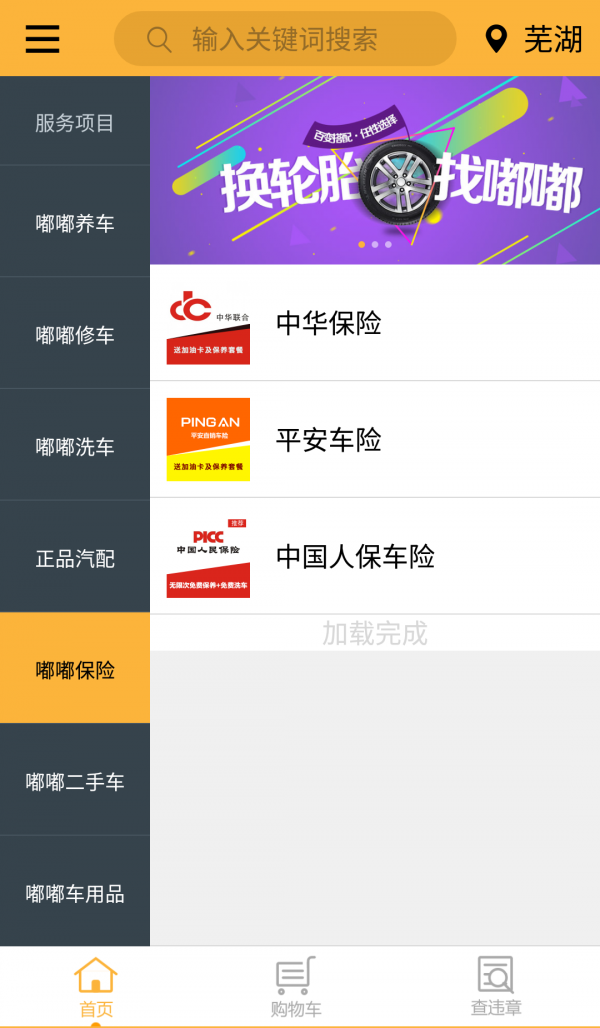This screenshot has height=1028, width=600.
Task: Select the 嘟嘟养车 category
Action: pyautogui.click(x=75, y=223)
